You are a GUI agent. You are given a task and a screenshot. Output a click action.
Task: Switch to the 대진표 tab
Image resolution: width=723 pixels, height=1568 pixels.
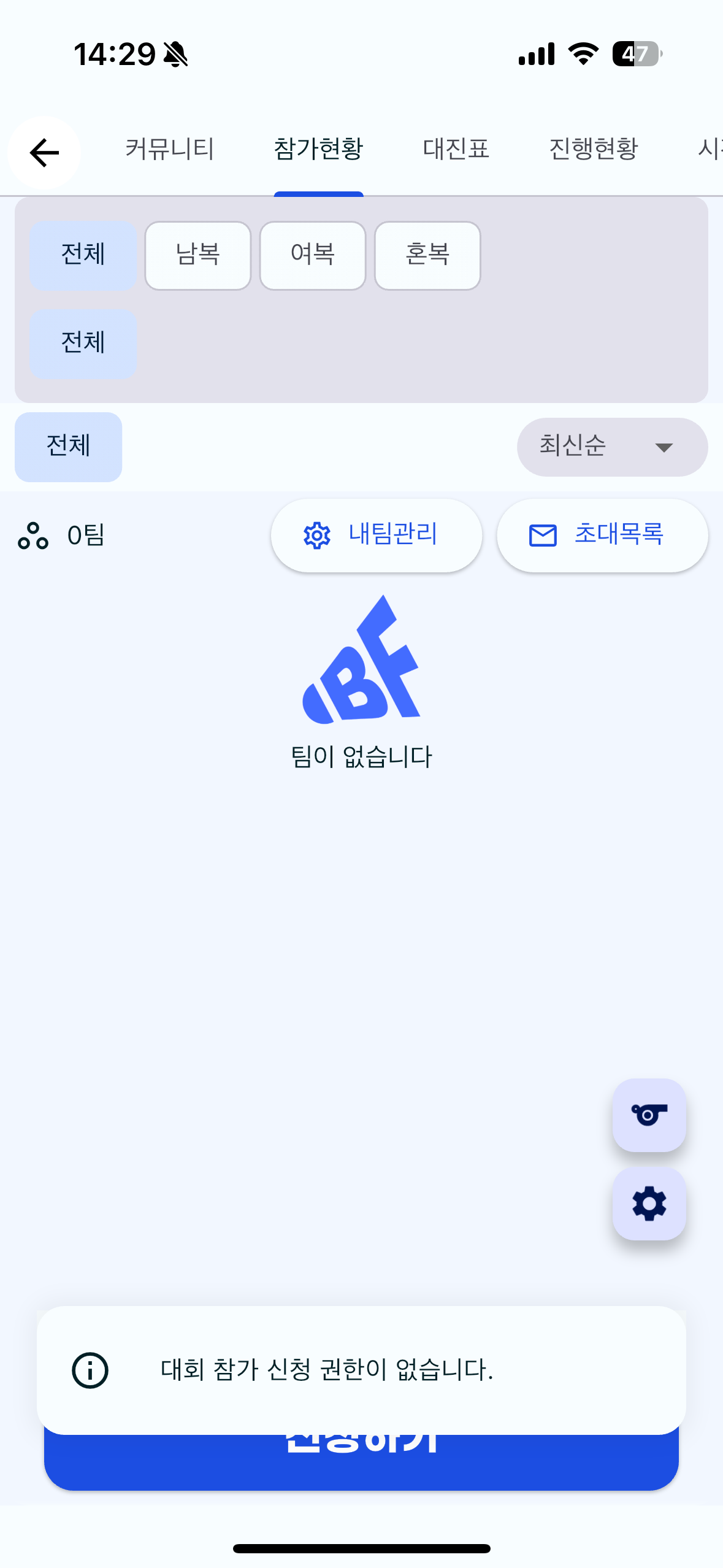point(456,149)
